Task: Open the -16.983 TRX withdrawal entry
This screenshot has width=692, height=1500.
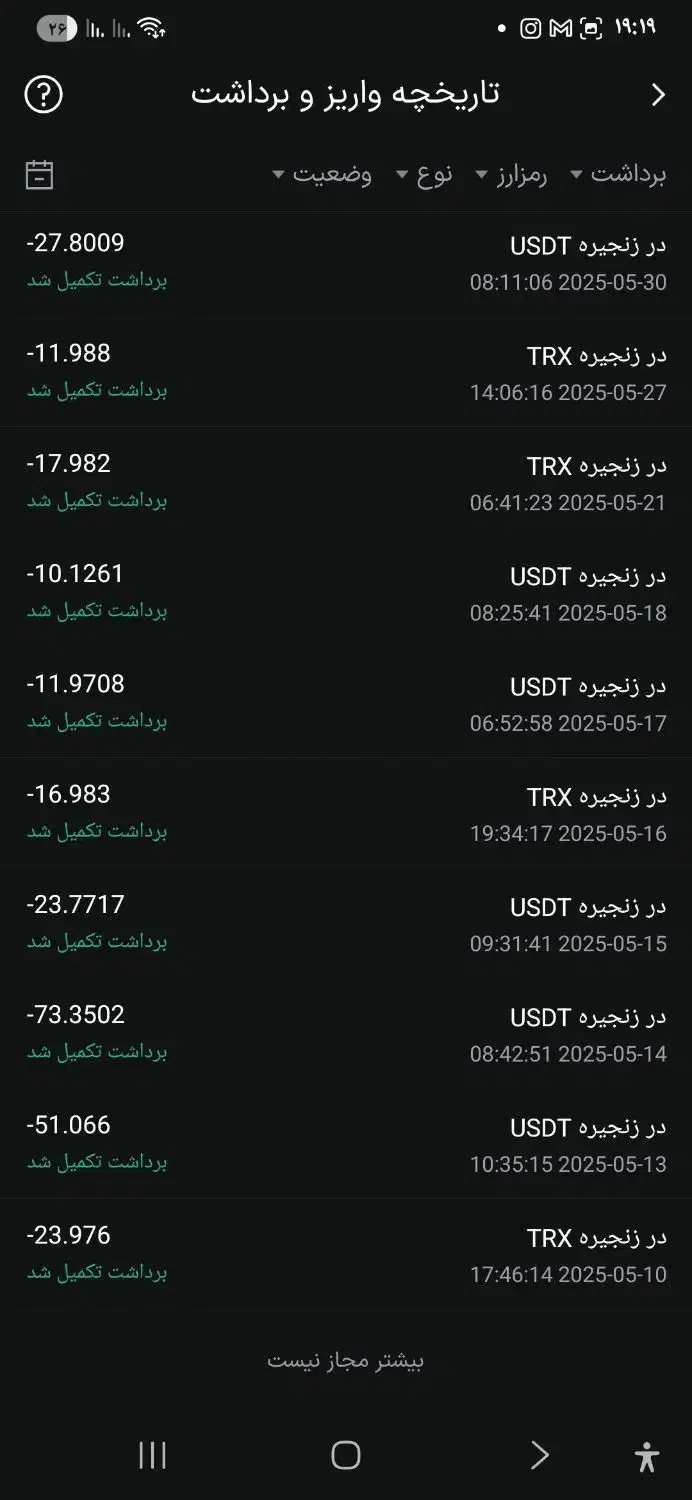Action: [346, 813]
